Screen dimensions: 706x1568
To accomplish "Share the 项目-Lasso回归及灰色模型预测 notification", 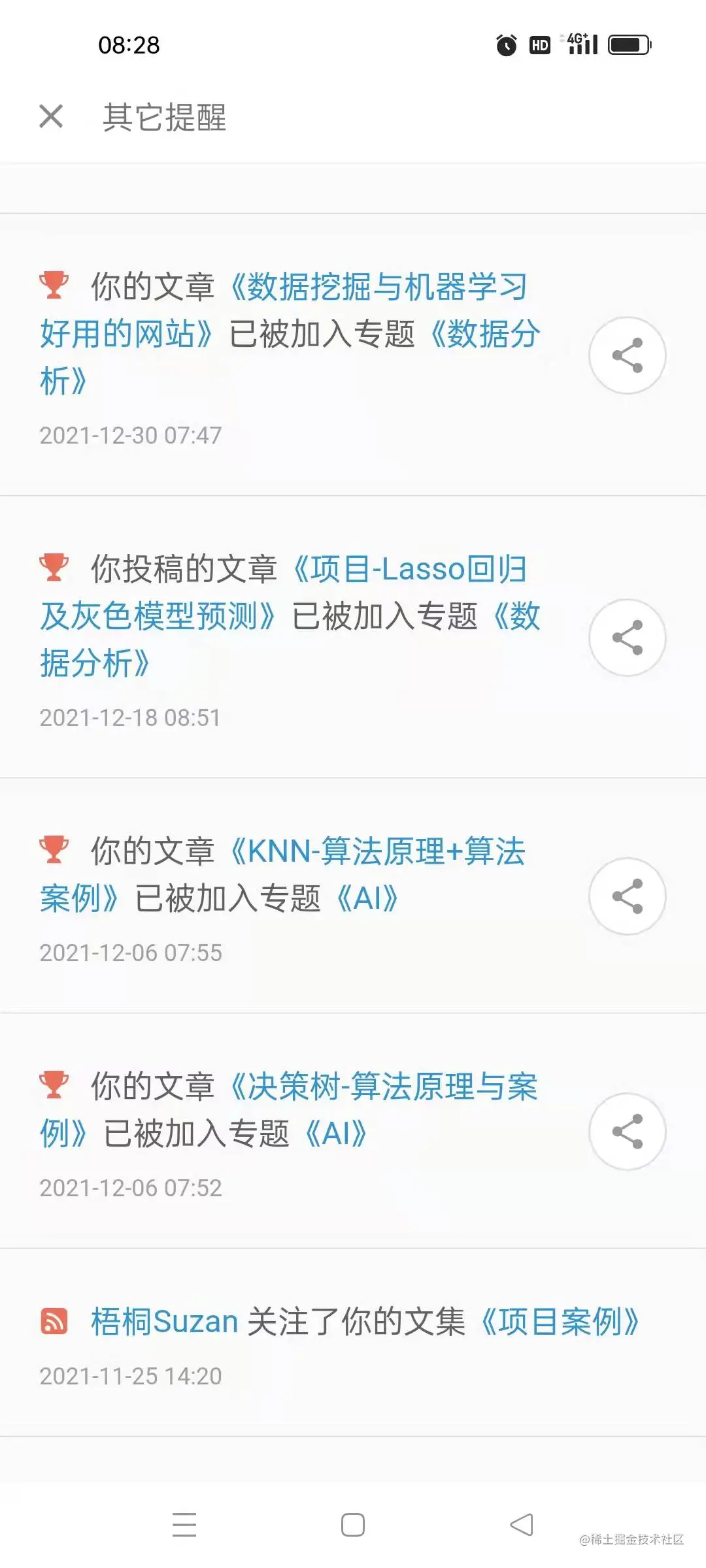I will (627, 638).
